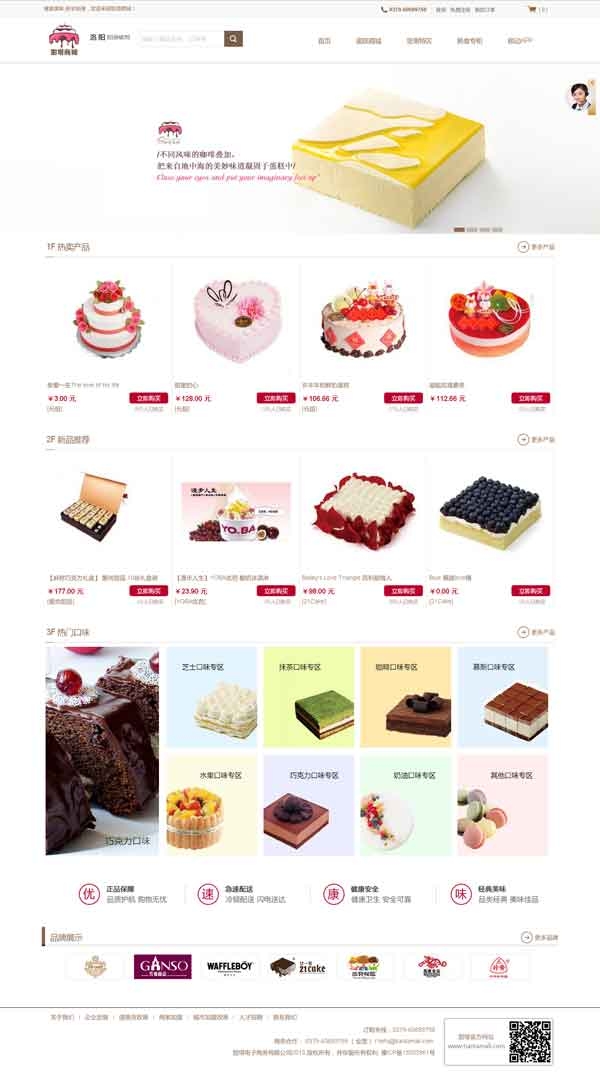Buy the ¥106.66 cake now
Screen dimensions: 600x1076
click(x=403, y=398)
